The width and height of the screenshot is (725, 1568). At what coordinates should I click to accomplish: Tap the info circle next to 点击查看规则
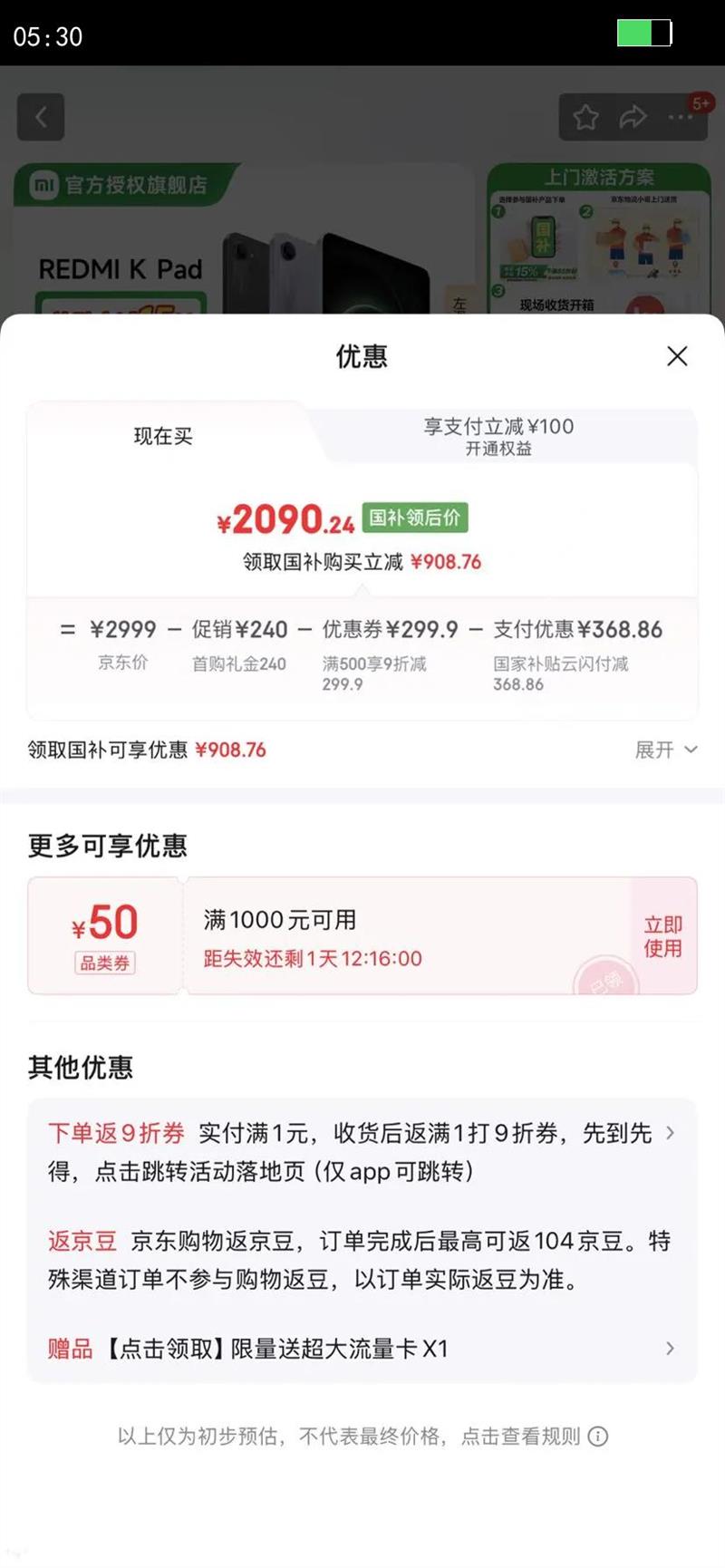click(x=597, y=1437)
